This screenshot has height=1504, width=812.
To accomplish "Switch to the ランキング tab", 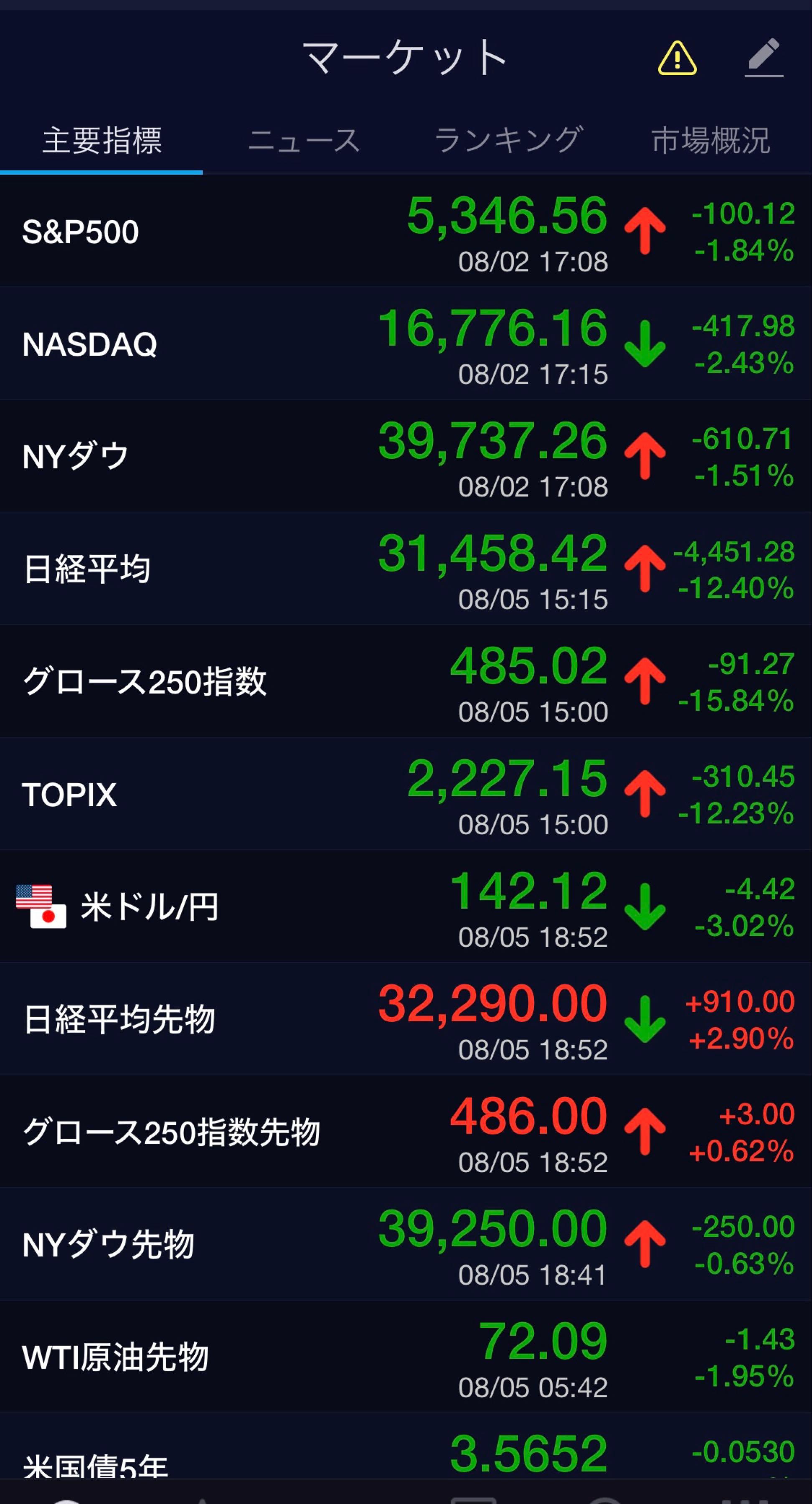I will coord(508,141).
